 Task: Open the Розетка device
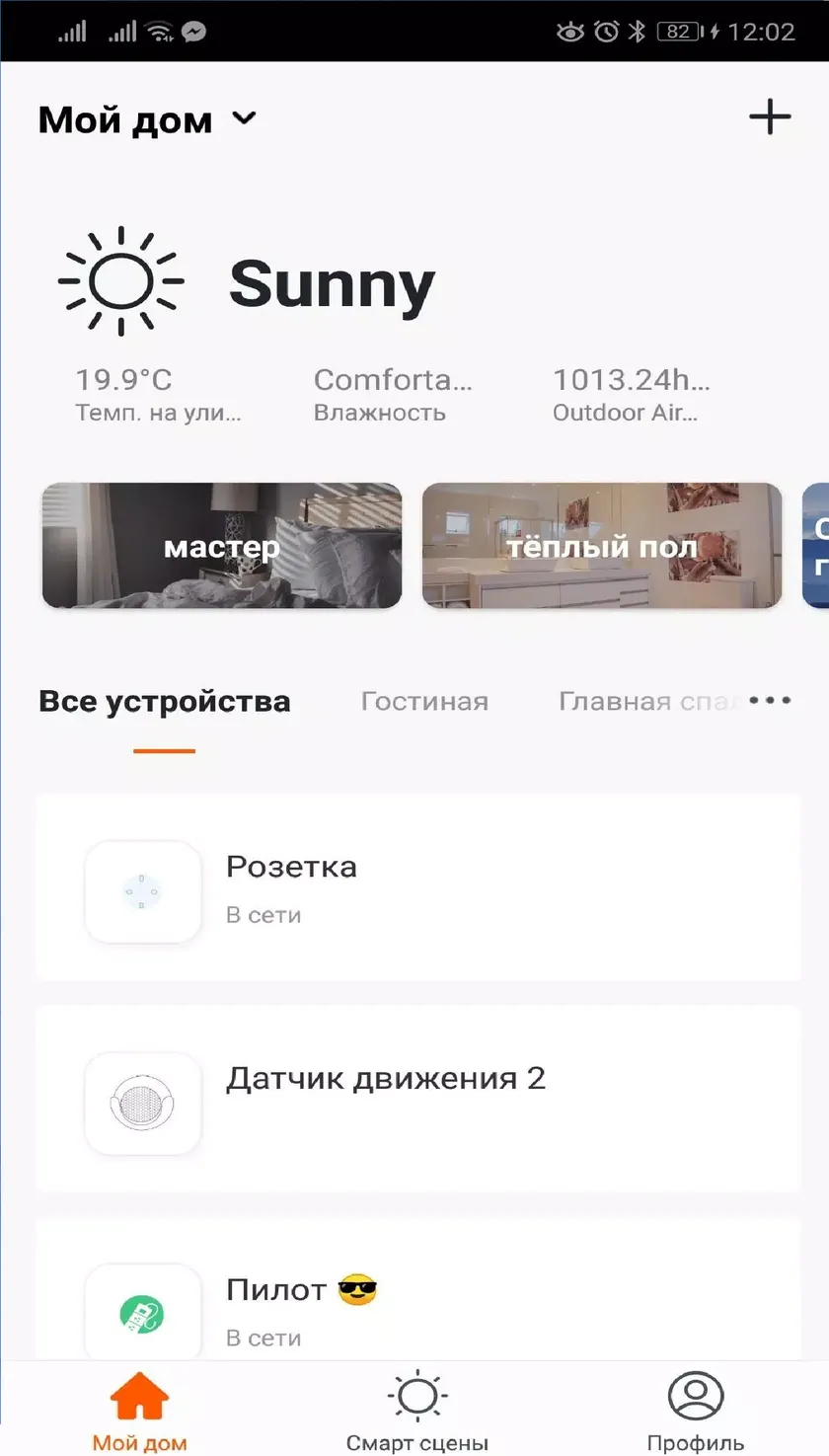[x=418, y=887]
